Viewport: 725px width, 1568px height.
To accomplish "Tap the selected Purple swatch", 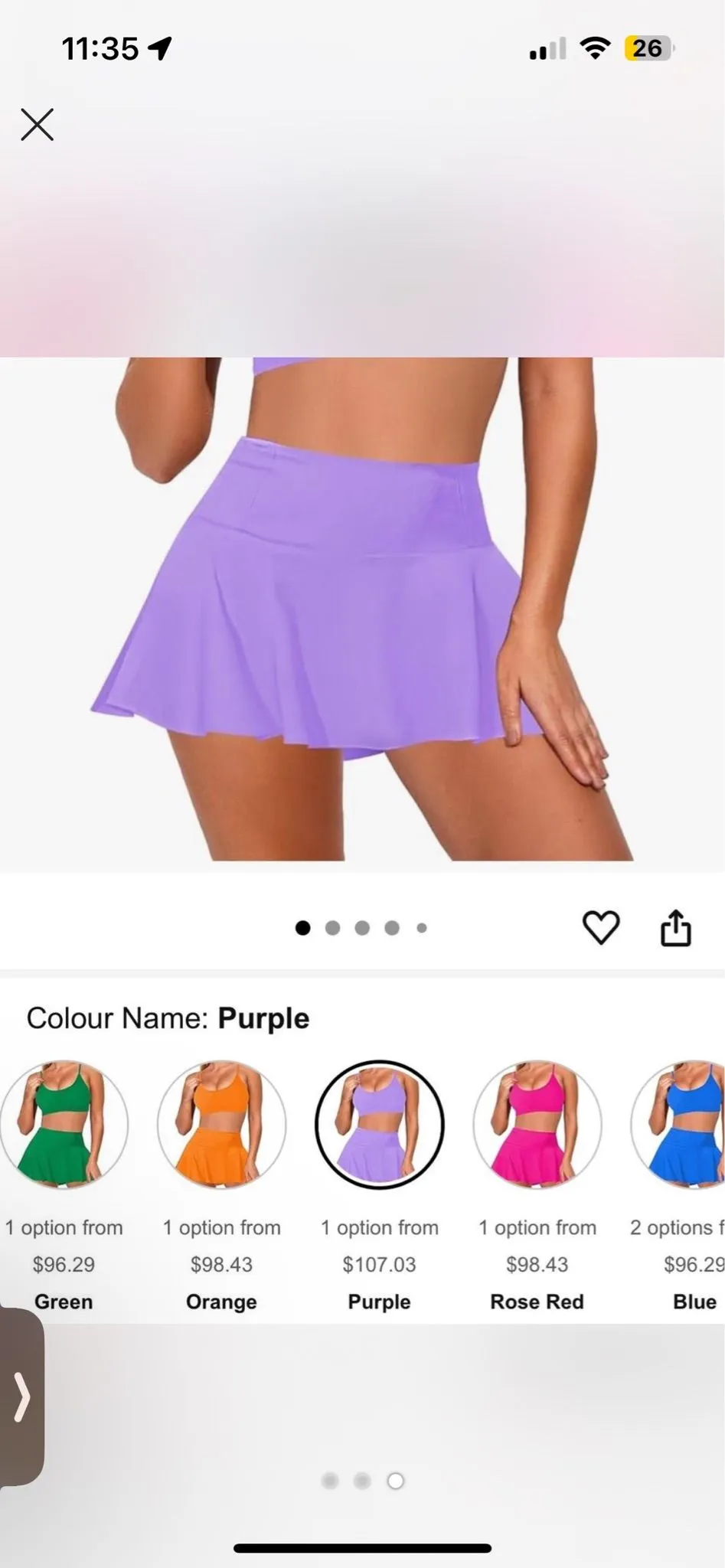I will (x=379, y=1124).
